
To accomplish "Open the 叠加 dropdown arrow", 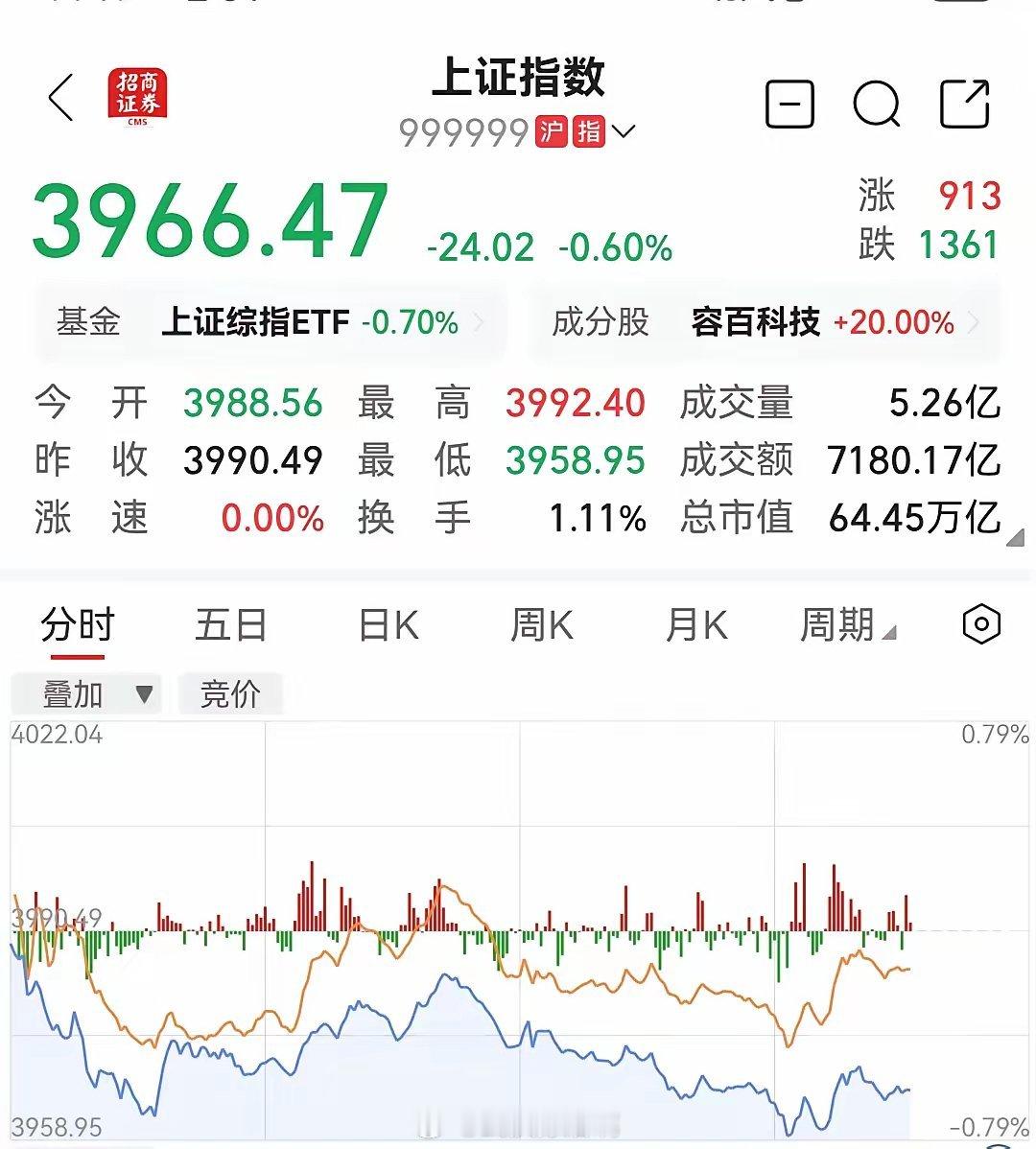I will pos(142,693).
